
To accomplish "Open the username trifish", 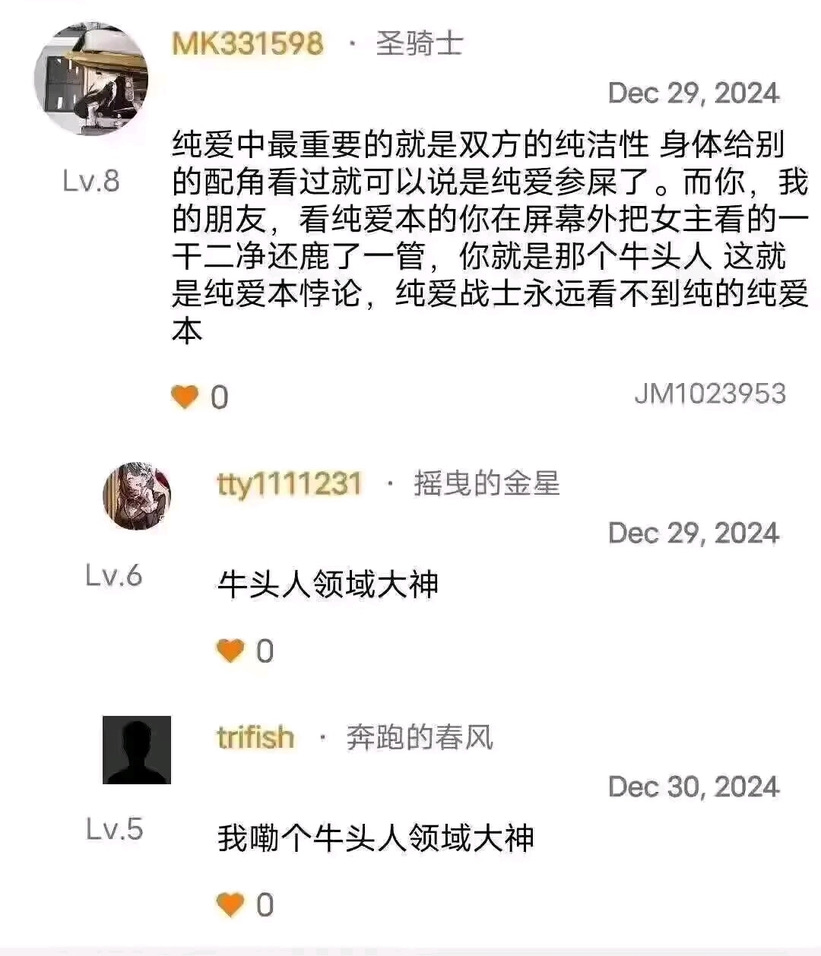I will (x=255, y=738).
